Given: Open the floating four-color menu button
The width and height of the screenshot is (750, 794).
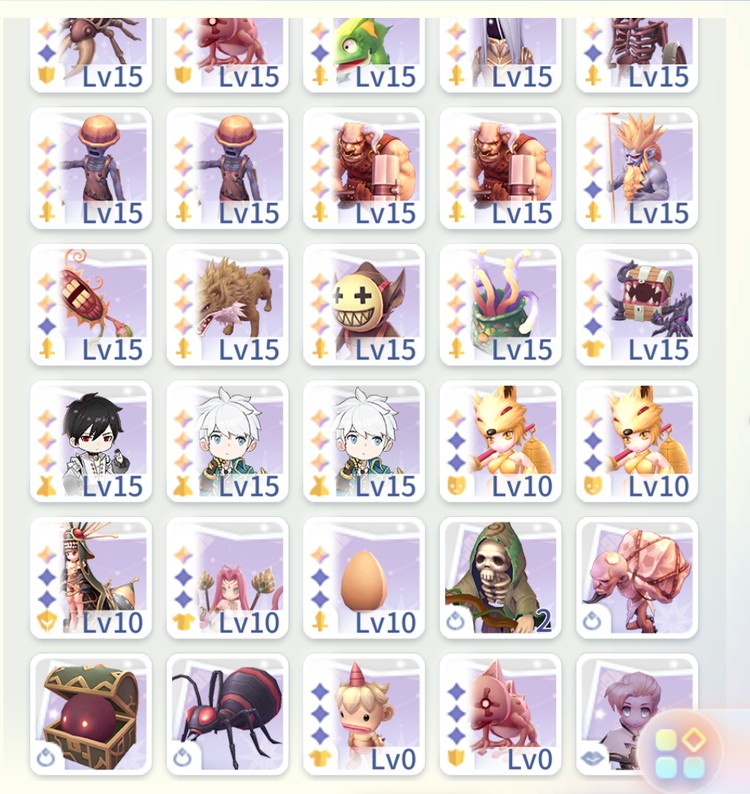Looking at the screenshot, I should point(682,753).
